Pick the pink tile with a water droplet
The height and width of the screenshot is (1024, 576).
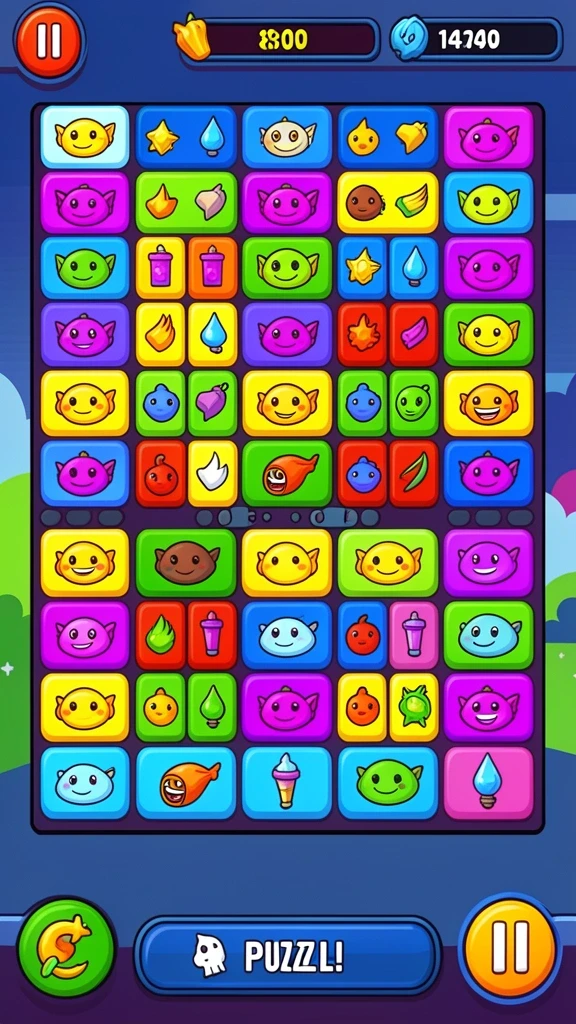[488, 782]
